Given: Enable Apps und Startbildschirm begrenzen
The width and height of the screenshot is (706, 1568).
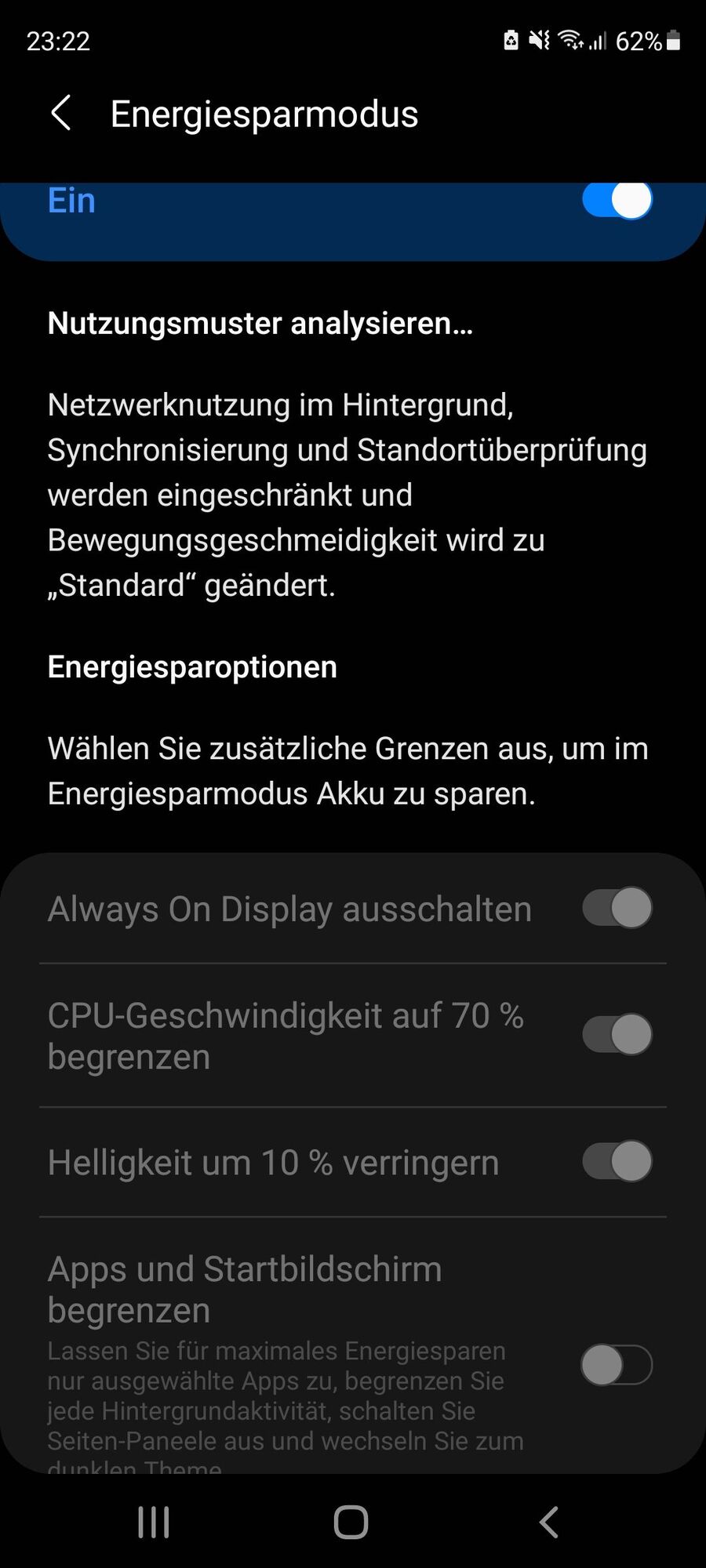Looking at the screenshot, I should click(617, 1365).
